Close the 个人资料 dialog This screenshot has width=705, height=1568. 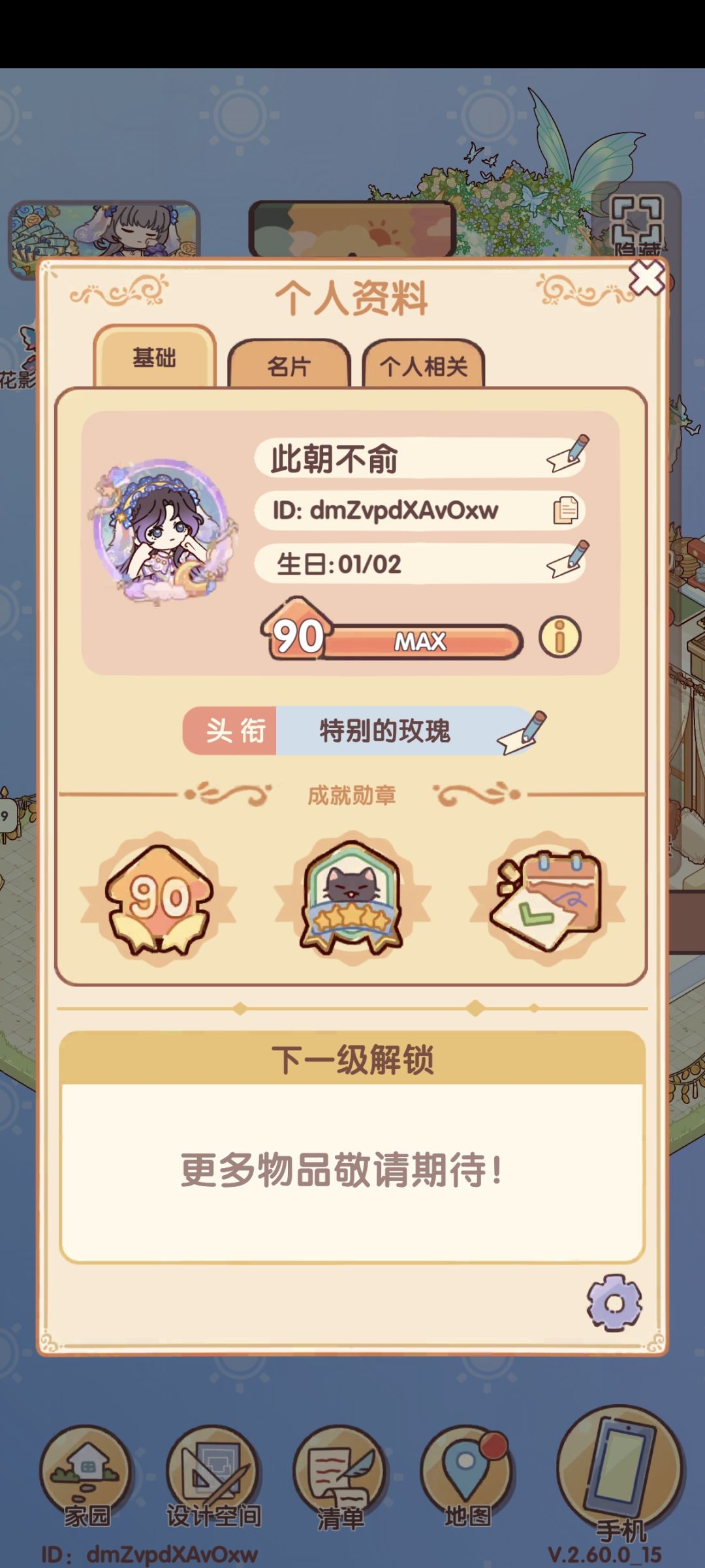pos(646,278)
